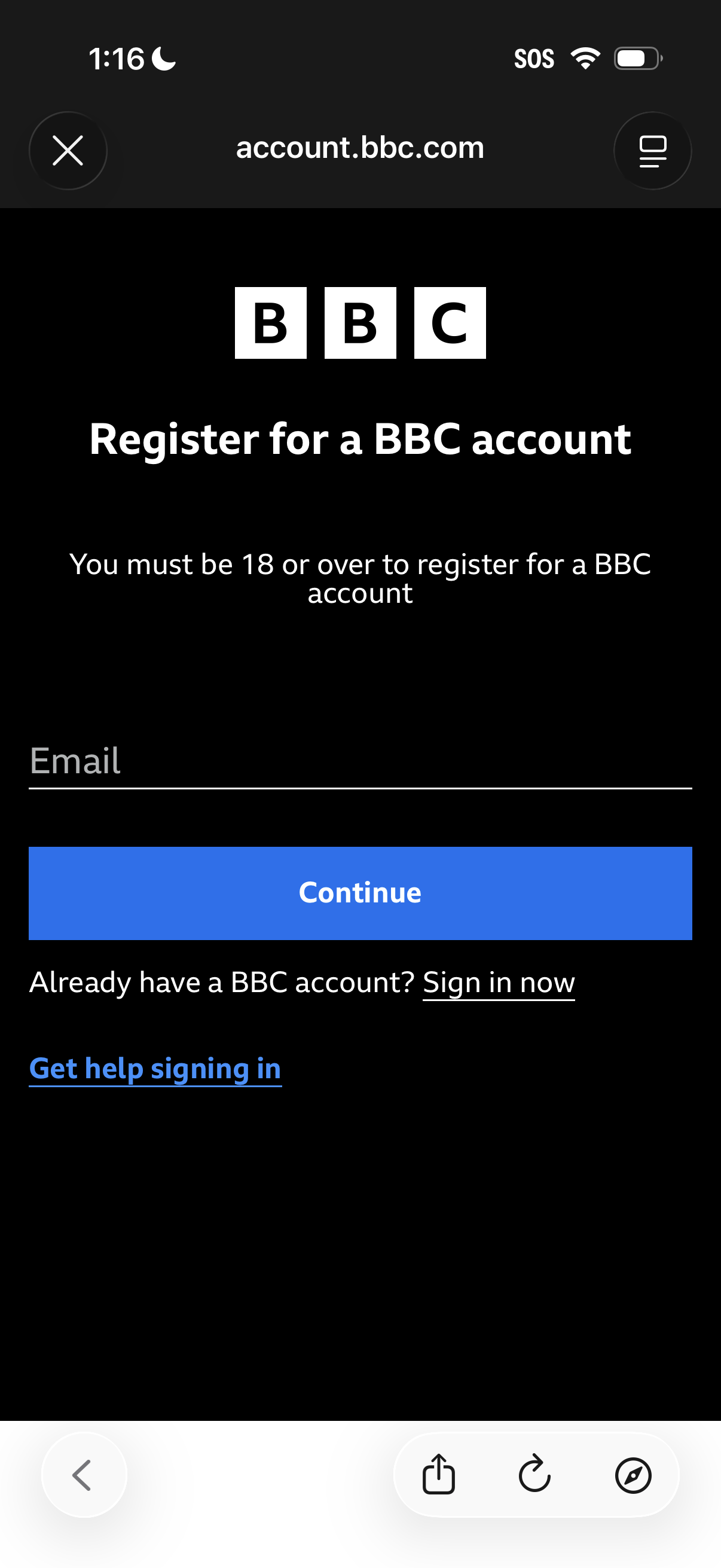Open the reader view icon beside the address bar

(652, 150)
